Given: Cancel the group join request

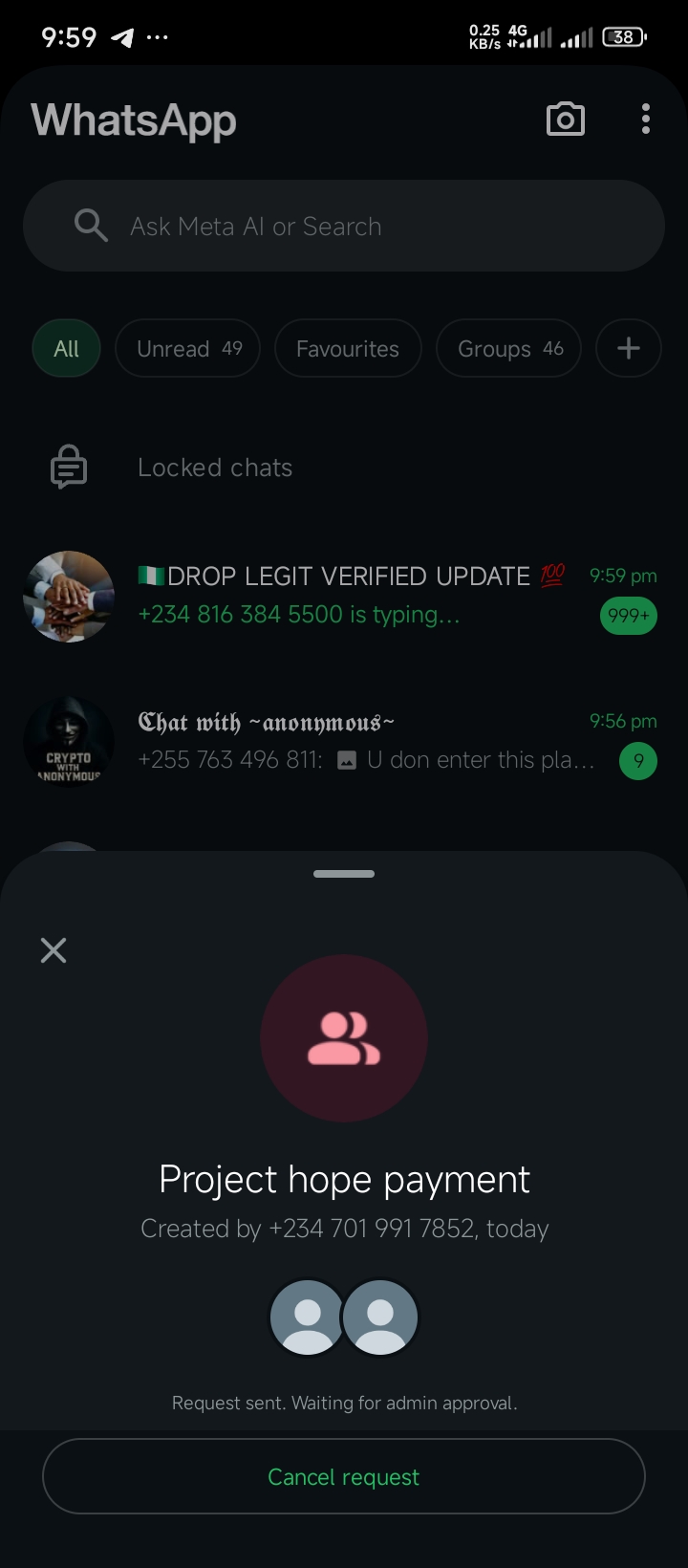Looking at the screenshot, I should pyautogui.click(x=344, y=1477).
